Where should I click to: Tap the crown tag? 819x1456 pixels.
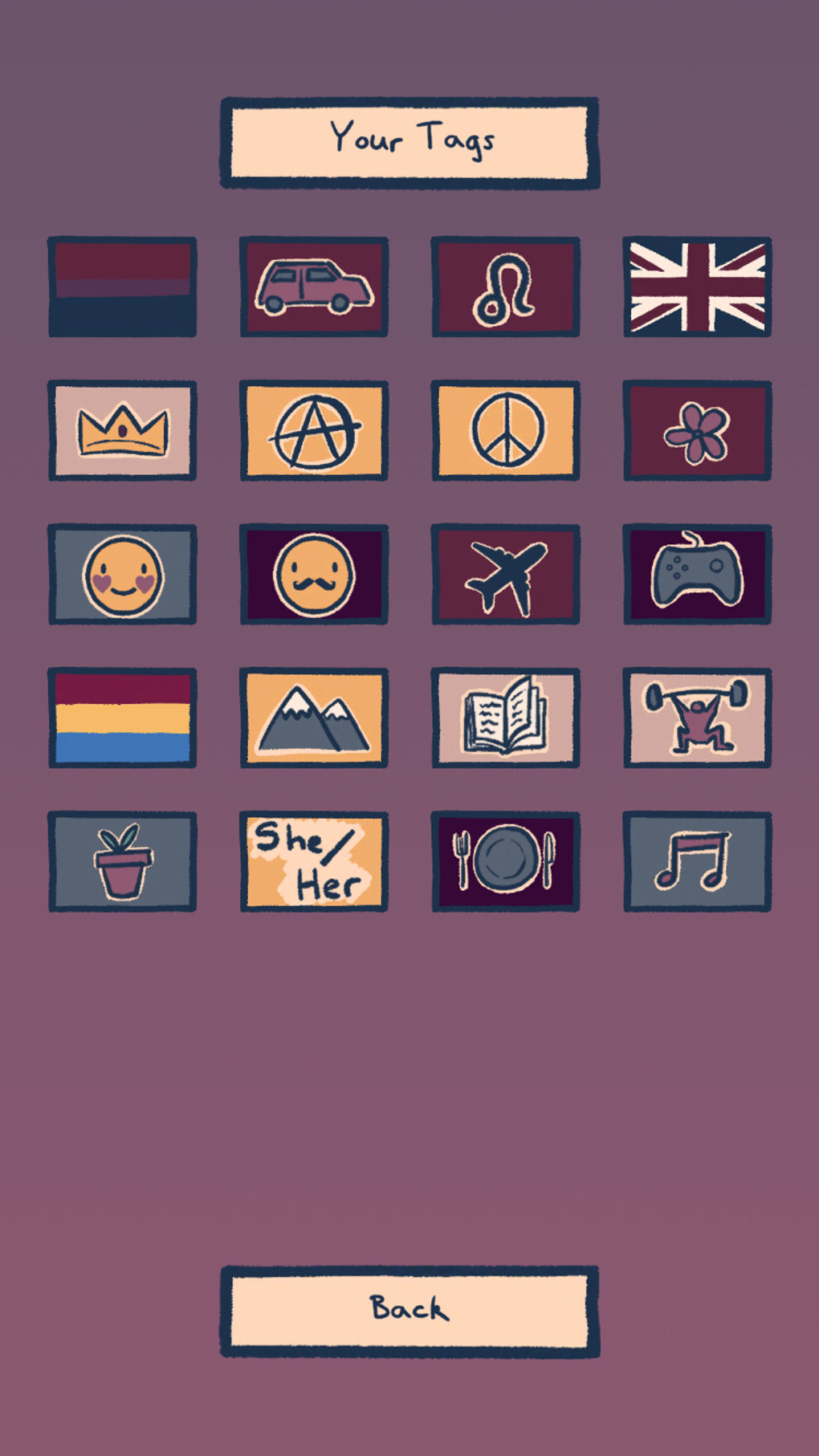pyautogui.click(x=122, y=430)
